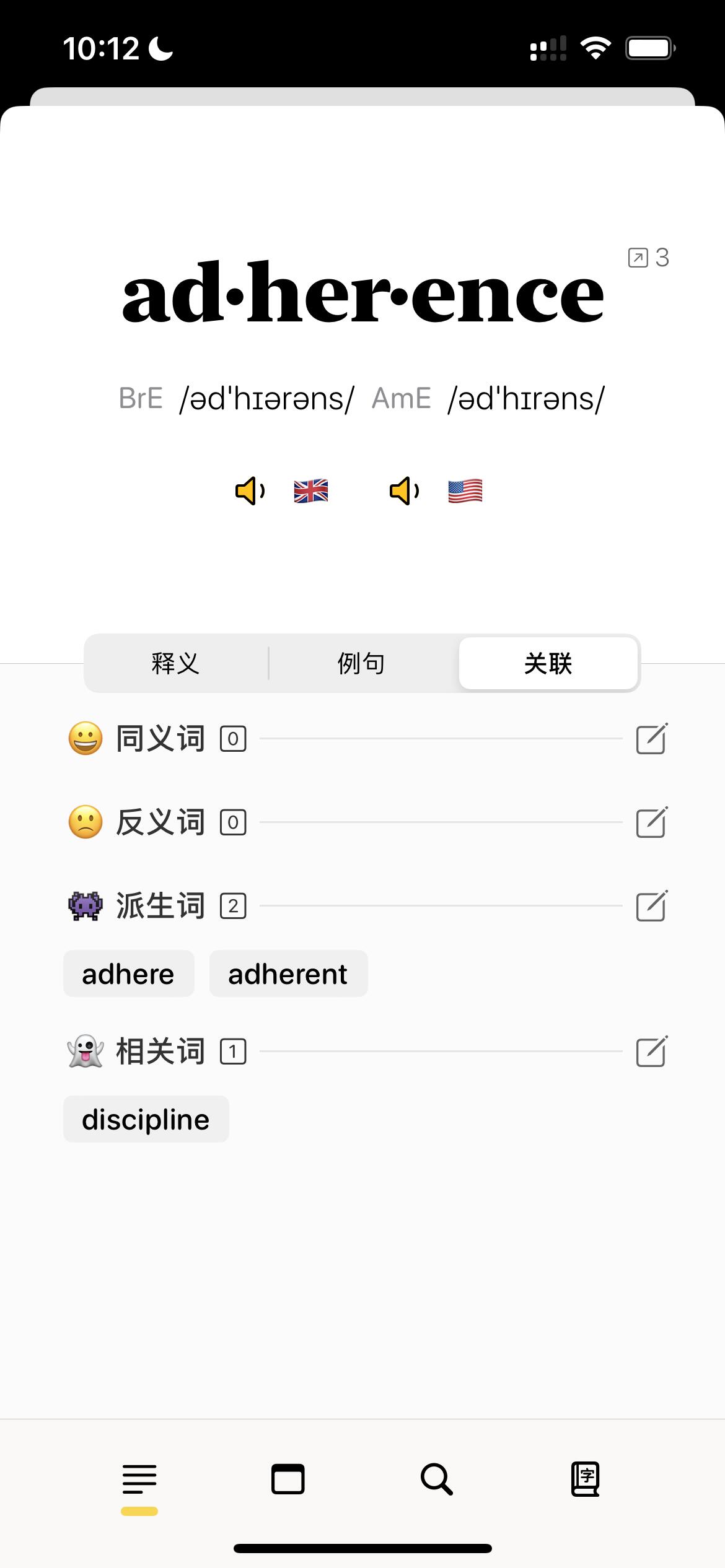Screen dimensions: 725x1568
Task: Play the British pronunciation audio
Action: (250, 491)
